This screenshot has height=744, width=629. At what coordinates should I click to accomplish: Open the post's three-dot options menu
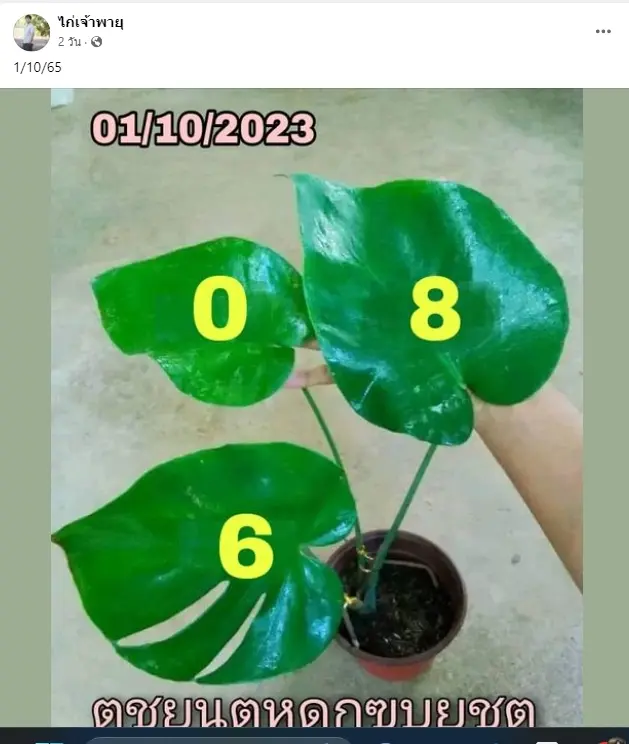(602, 31)
